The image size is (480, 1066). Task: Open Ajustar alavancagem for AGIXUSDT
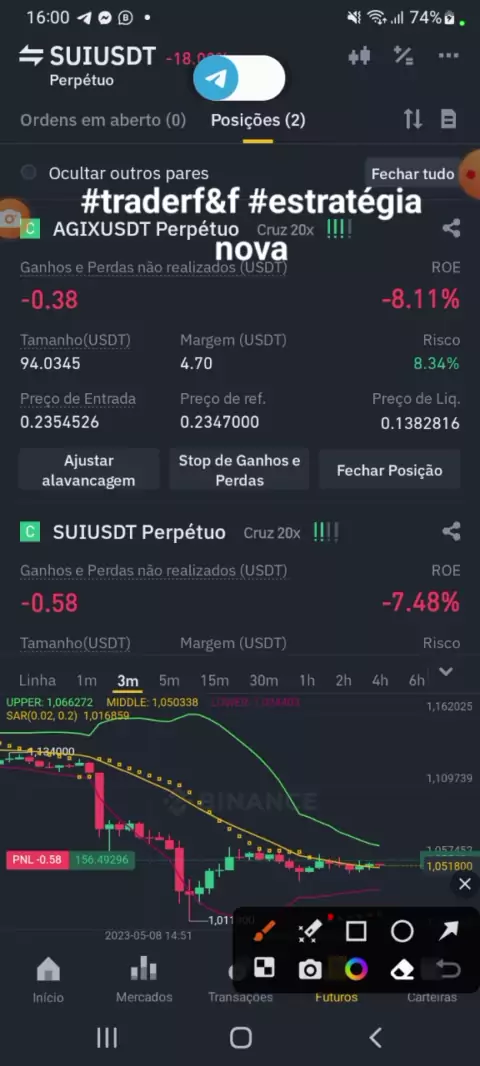click(x=89, y=470)
